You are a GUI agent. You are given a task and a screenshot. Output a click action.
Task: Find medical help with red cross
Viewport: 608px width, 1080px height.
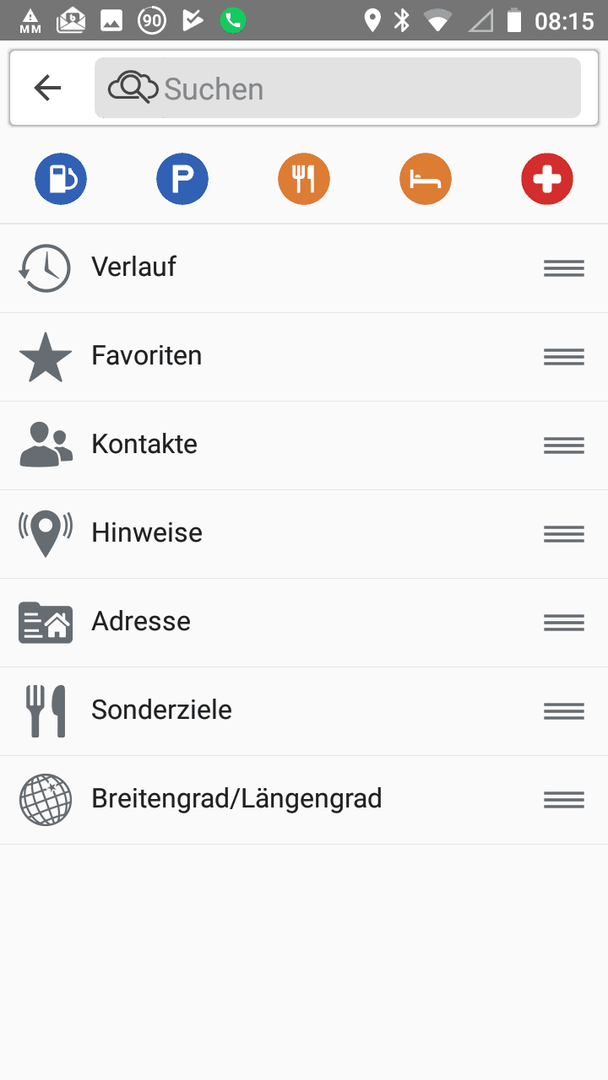(547, 179)
